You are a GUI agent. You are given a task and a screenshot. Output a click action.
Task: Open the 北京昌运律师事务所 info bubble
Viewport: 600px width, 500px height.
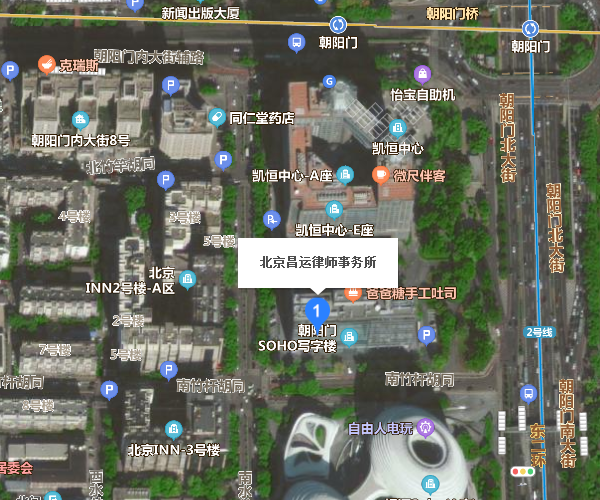click(318, 263)
